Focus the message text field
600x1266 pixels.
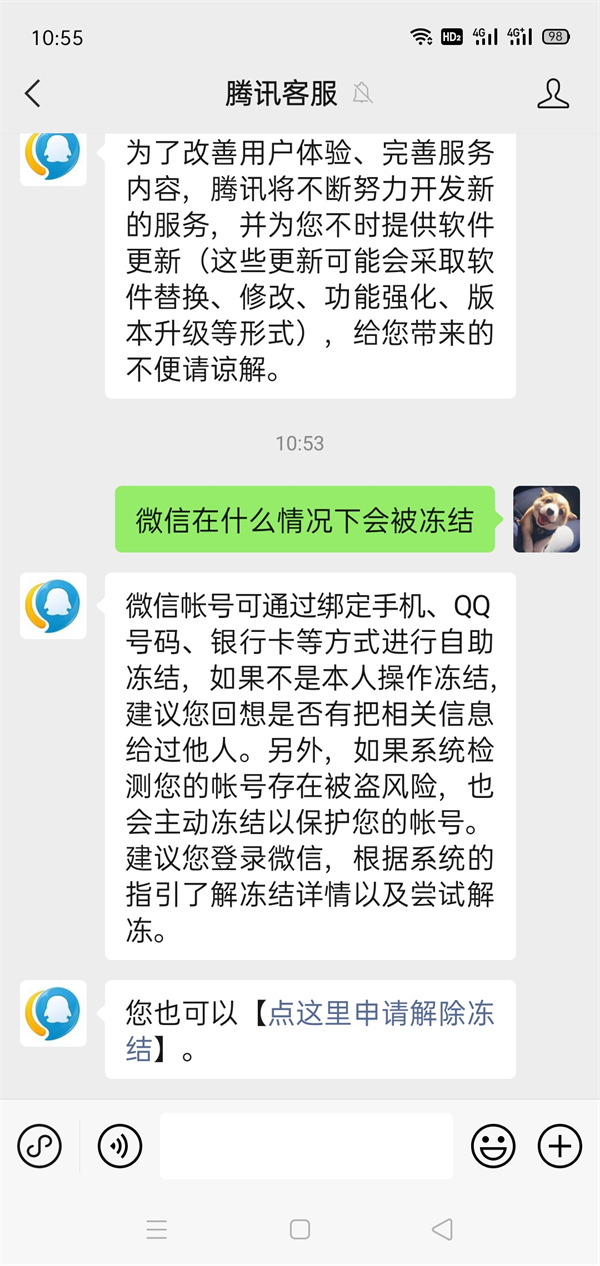click(x=306, y=1146)
